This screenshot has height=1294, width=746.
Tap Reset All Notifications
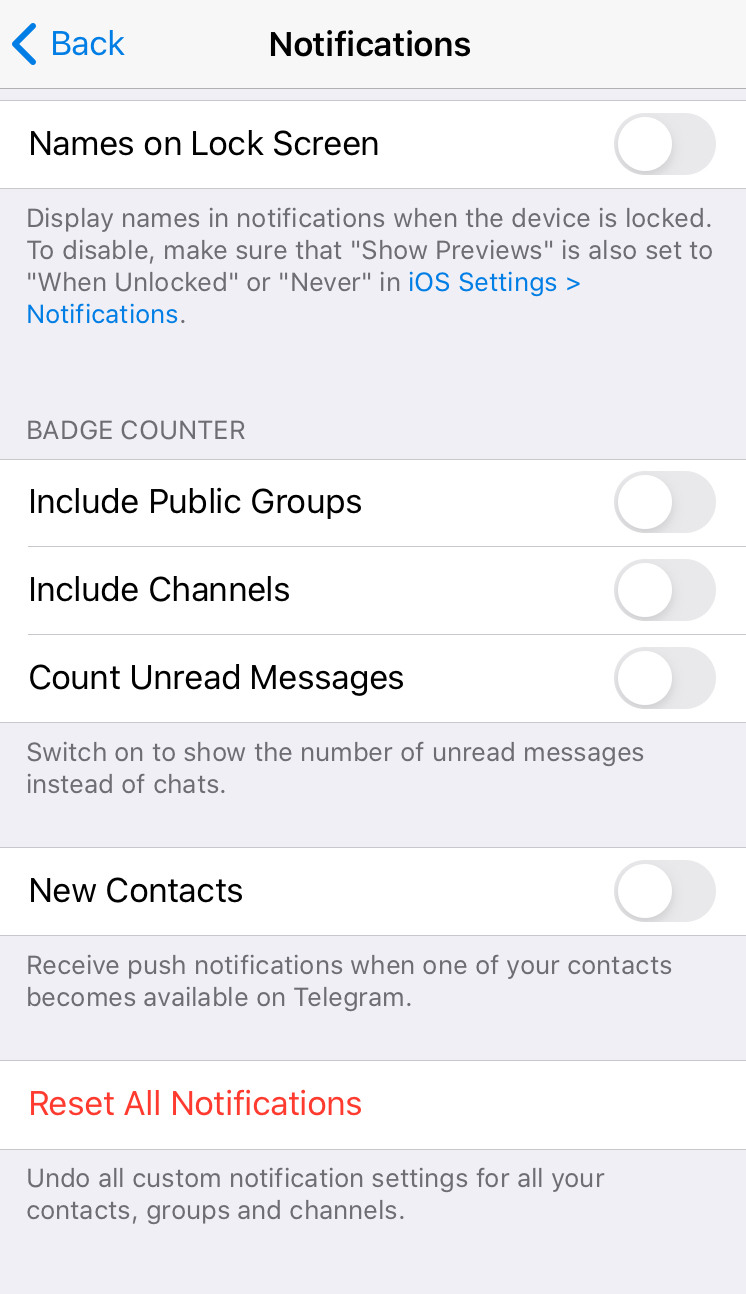[x=373, y=1104]
